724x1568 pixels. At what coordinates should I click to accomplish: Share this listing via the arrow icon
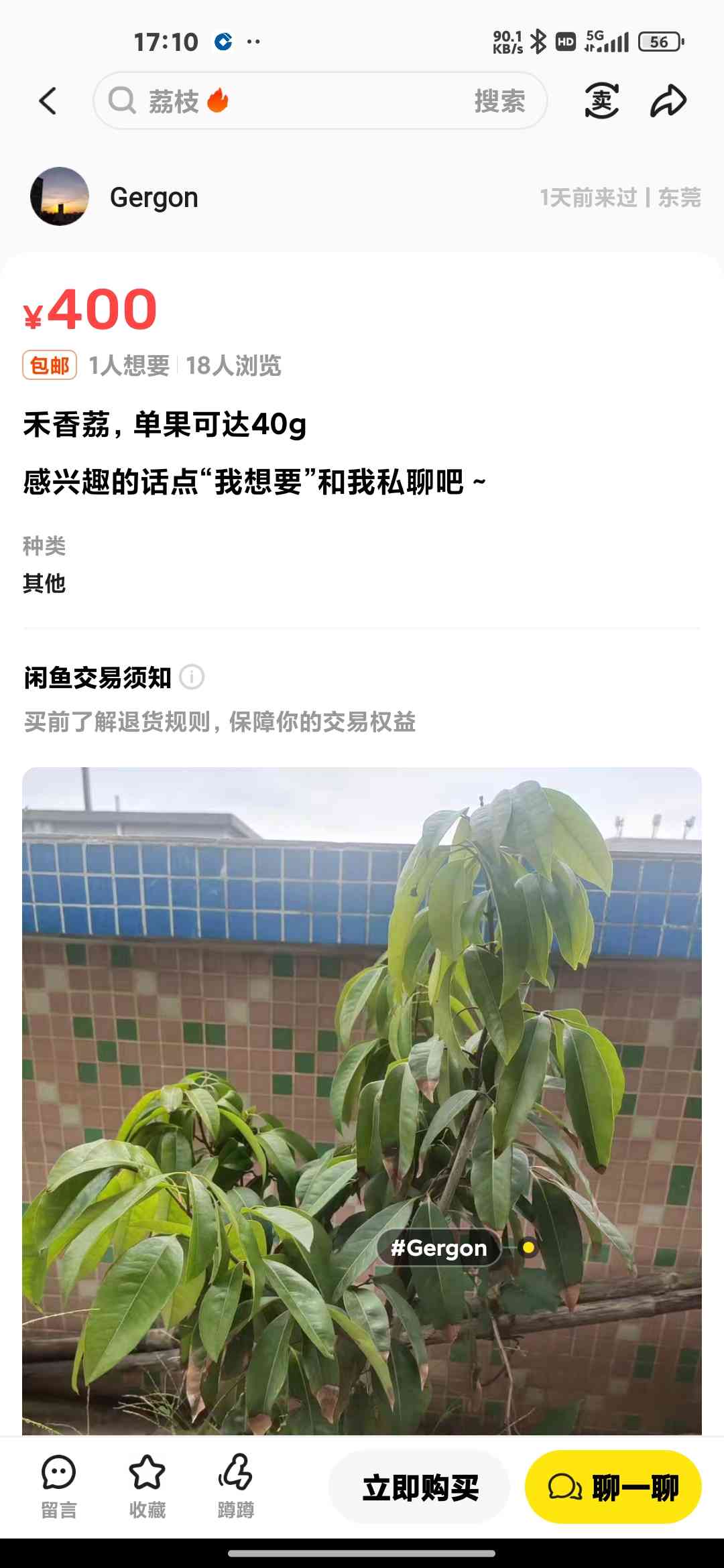pyautogui.click(x=669, y=101)
